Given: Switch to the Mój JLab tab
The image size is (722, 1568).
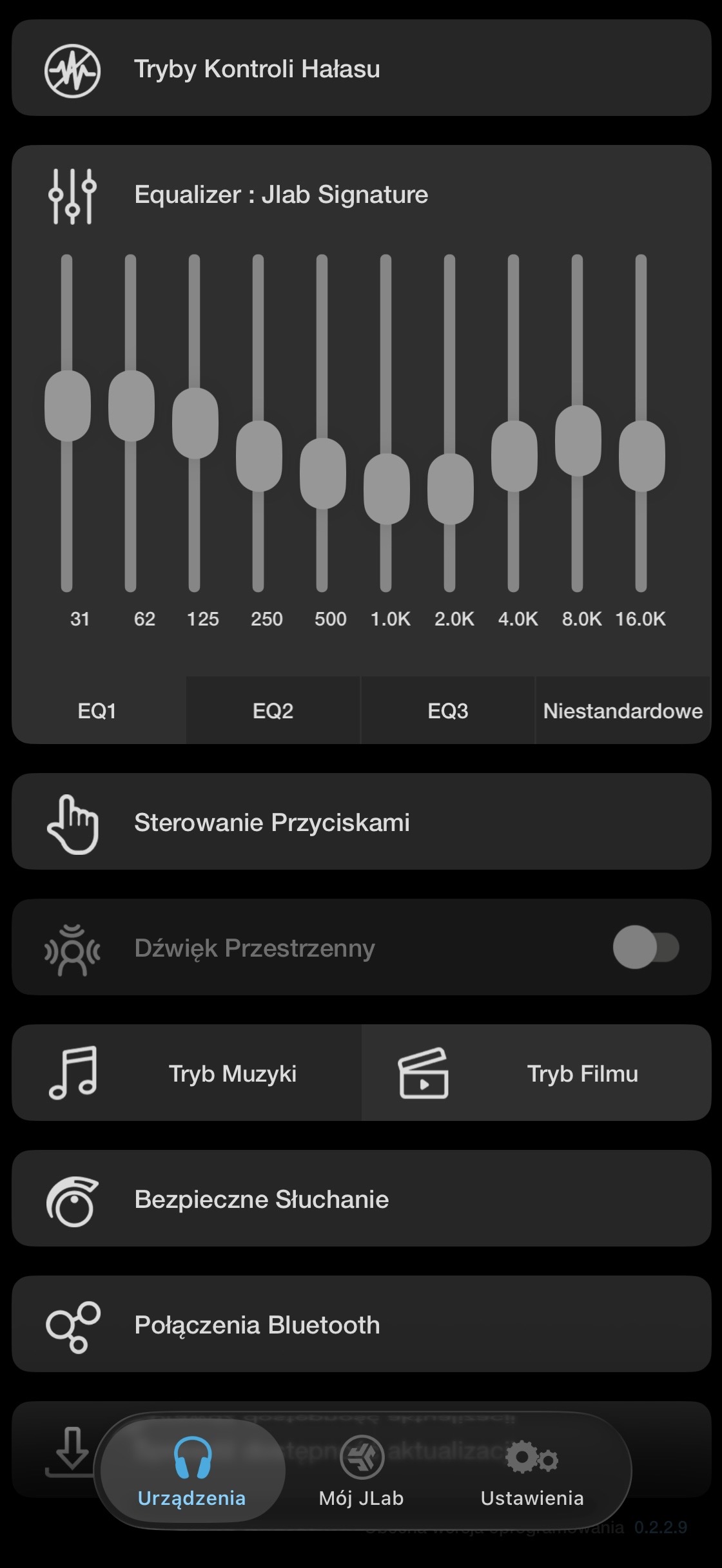Looking at the screenshot, I should tap(362, 1472).
